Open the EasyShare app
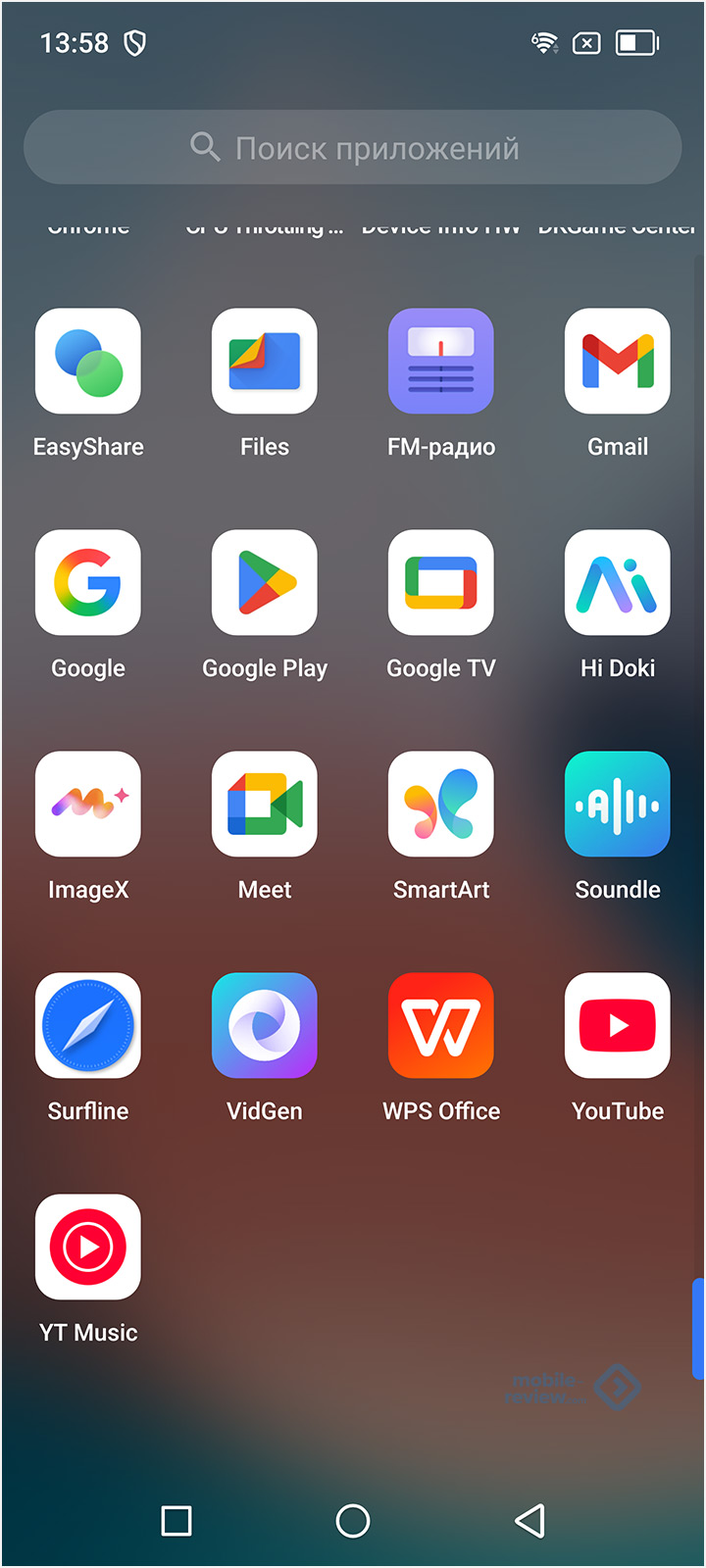This screenshot has height=1568, width=706. pos(88,362)
